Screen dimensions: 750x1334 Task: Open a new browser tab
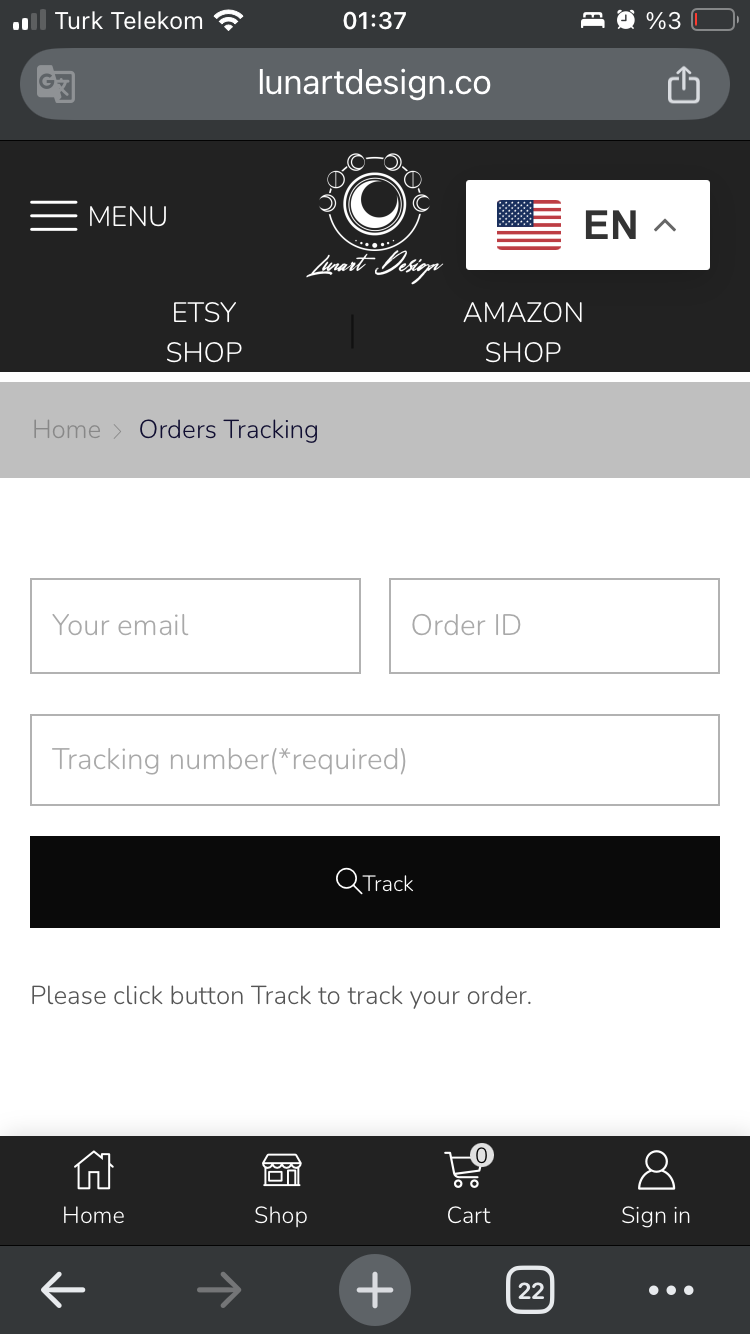pyautogui.click(x=375, y=1291)
